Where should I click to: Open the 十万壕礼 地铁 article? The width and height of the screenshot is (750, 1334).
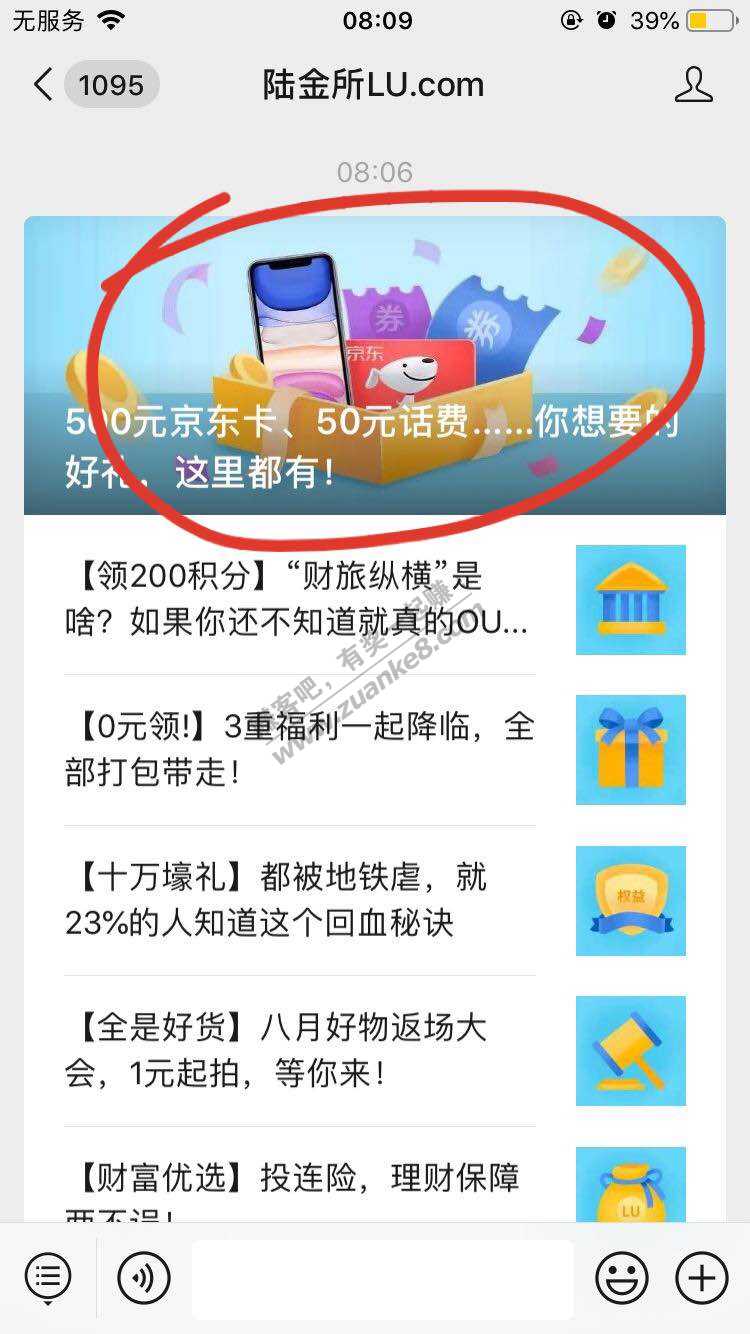tap(300, 900)
